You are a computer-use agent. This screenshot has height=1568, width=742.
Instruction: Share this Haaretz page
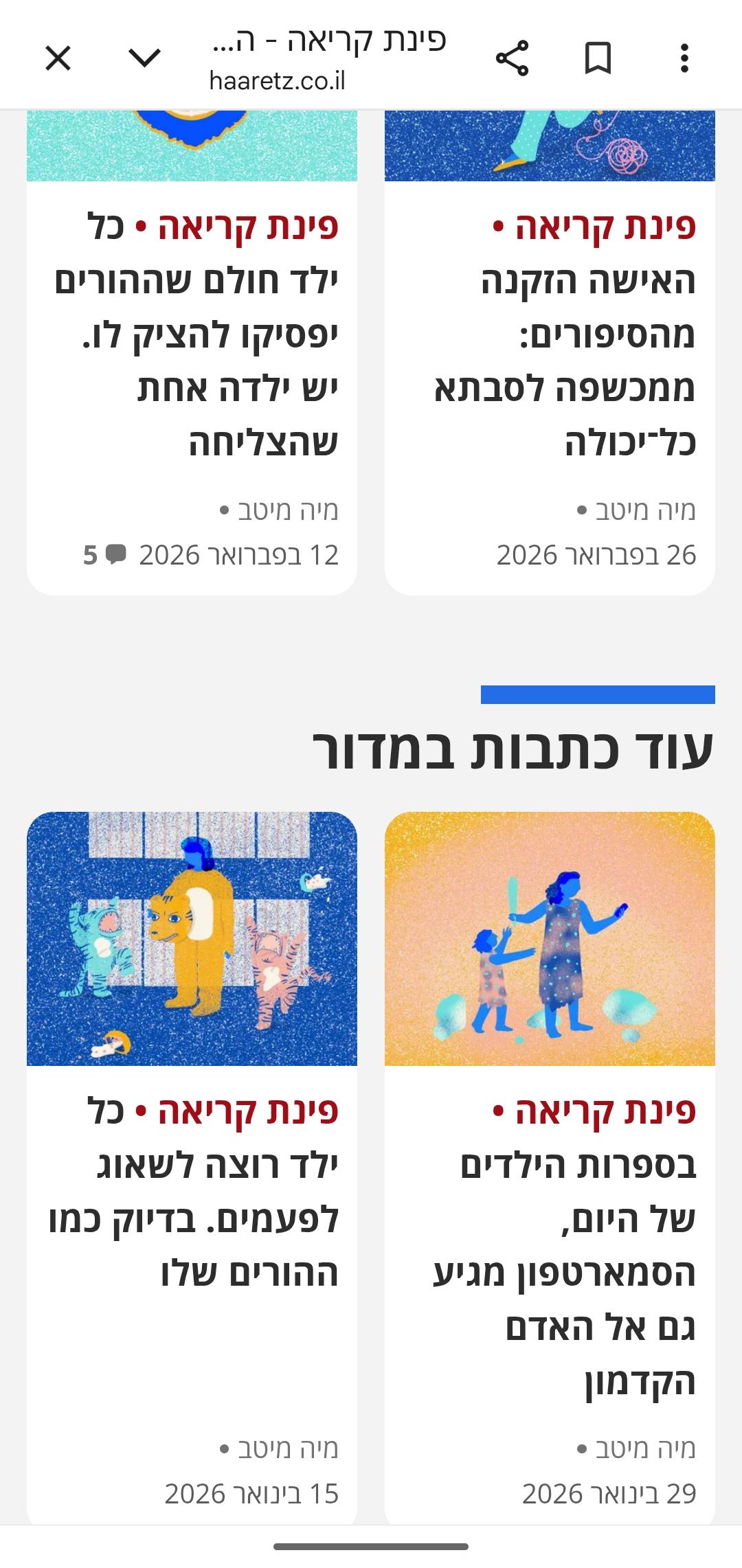(513, 58)
